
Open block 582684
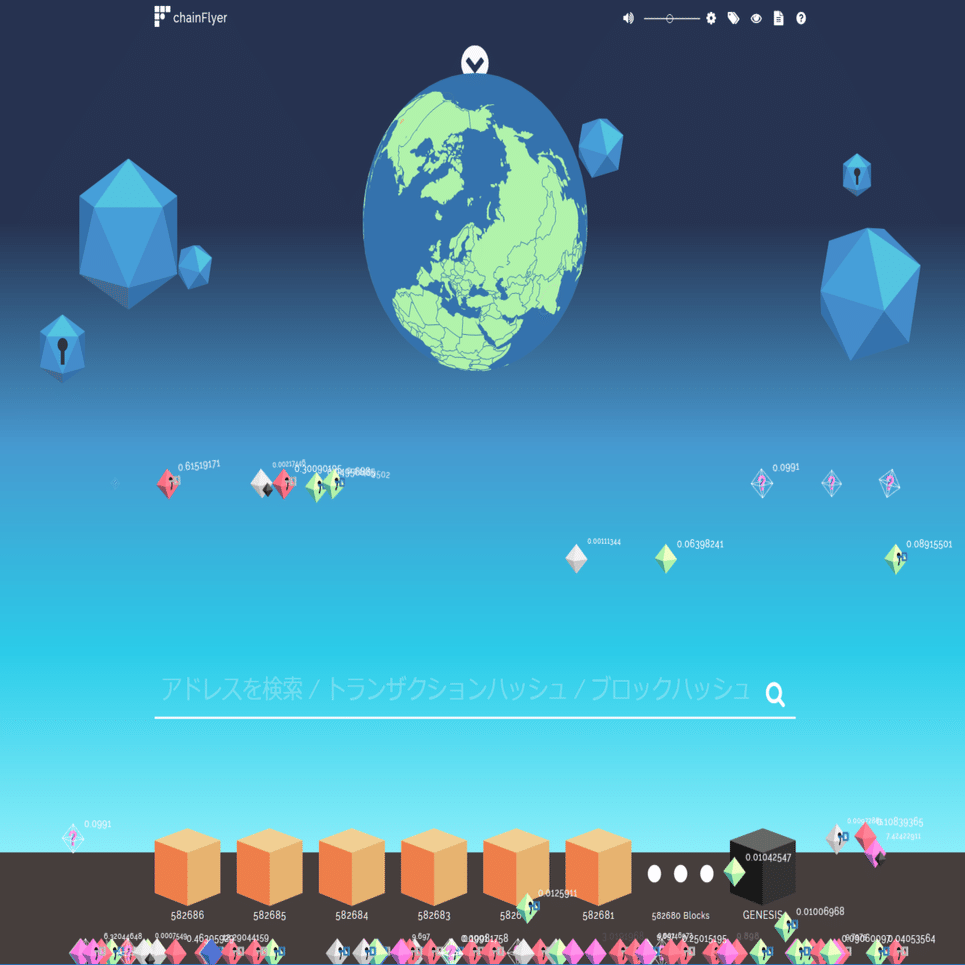pos(351,867)
